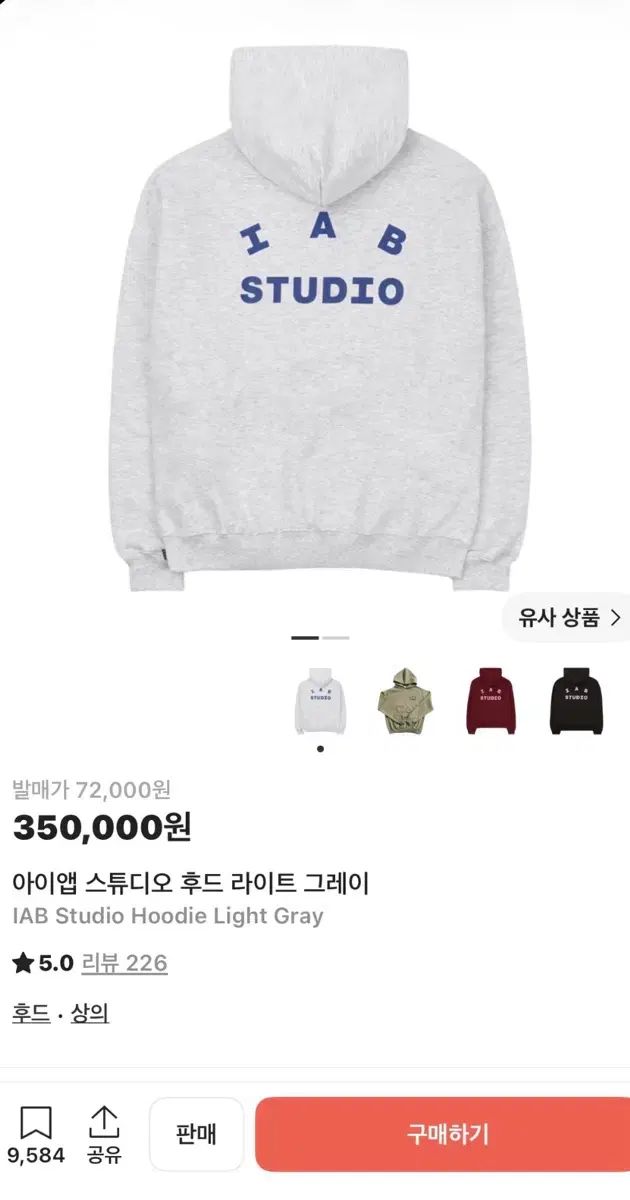Select the khaki hoodie thumbnail
The width and height of the screenshot is (630, 1200).
point(404,700)
